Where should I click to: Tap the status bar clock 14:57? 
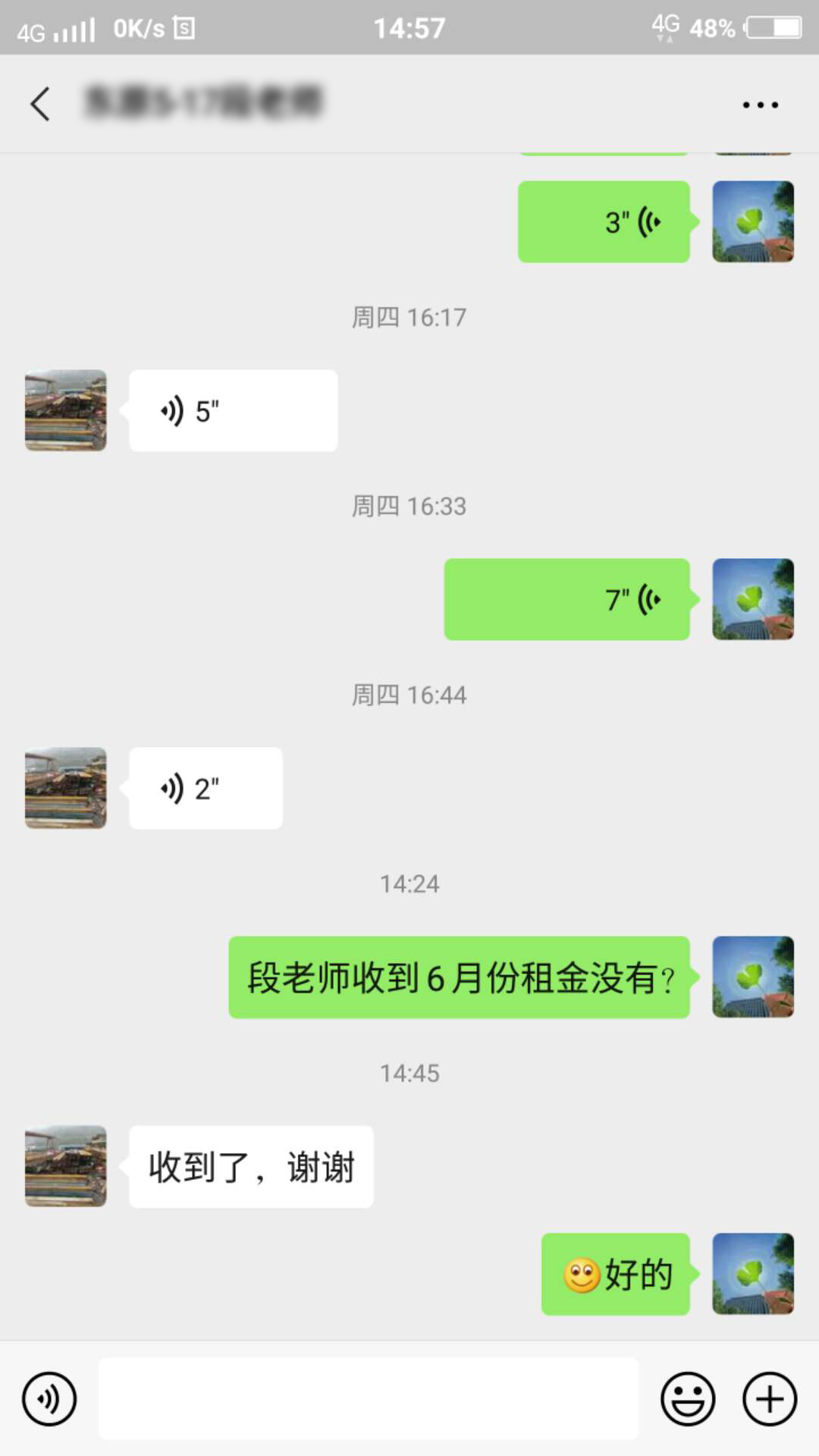tap(409, 28)
